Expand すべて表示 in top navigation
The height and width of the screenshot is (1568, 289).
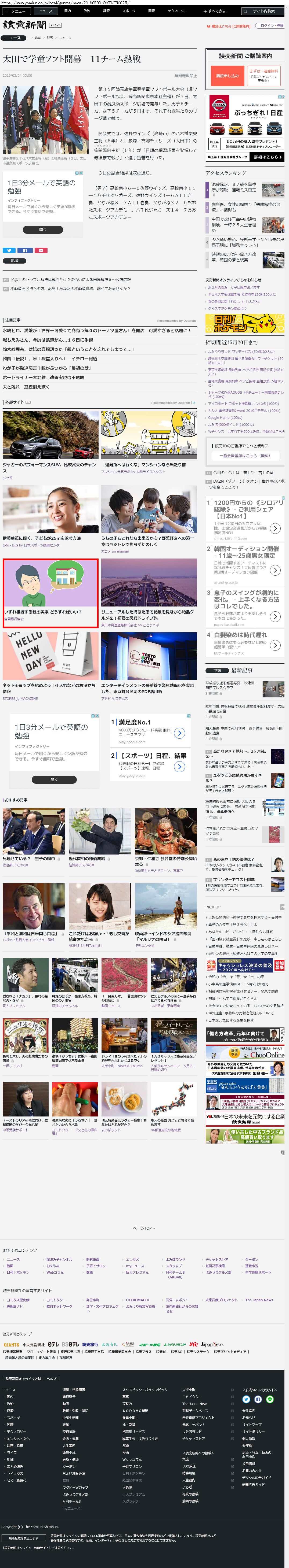[x=215, y=11]
